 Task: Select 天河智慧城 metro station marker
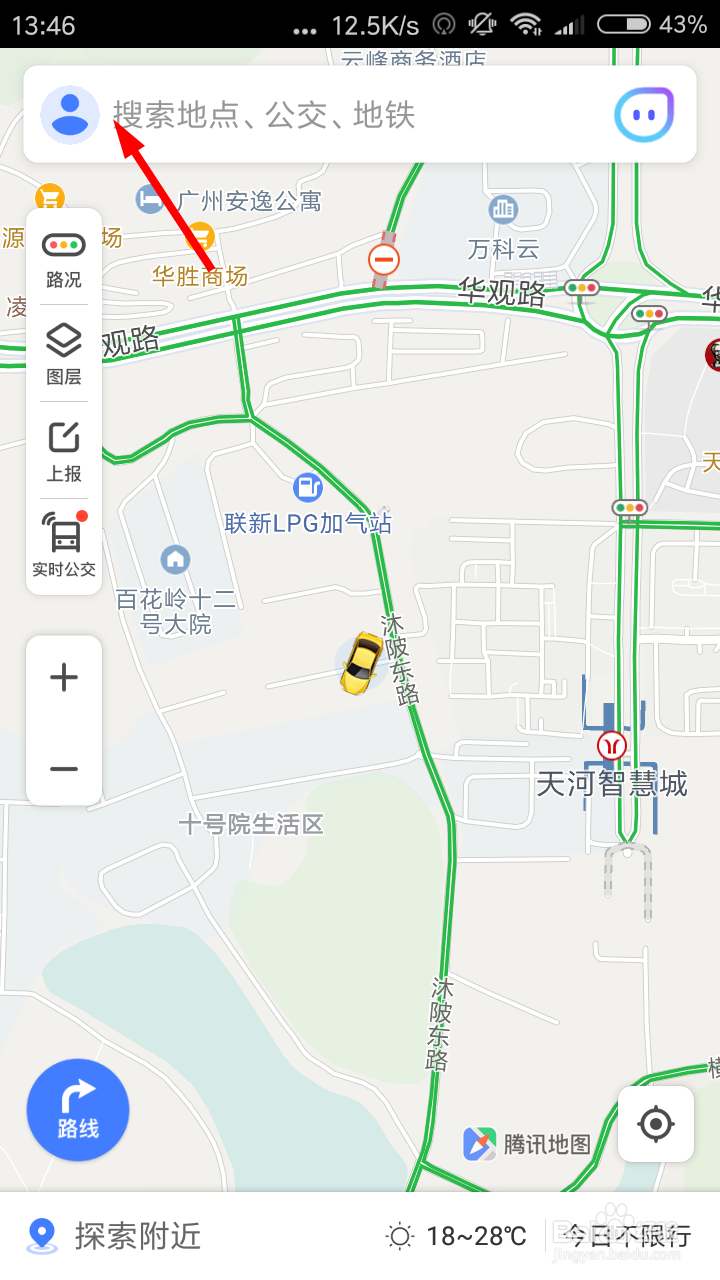coord(611,746)
